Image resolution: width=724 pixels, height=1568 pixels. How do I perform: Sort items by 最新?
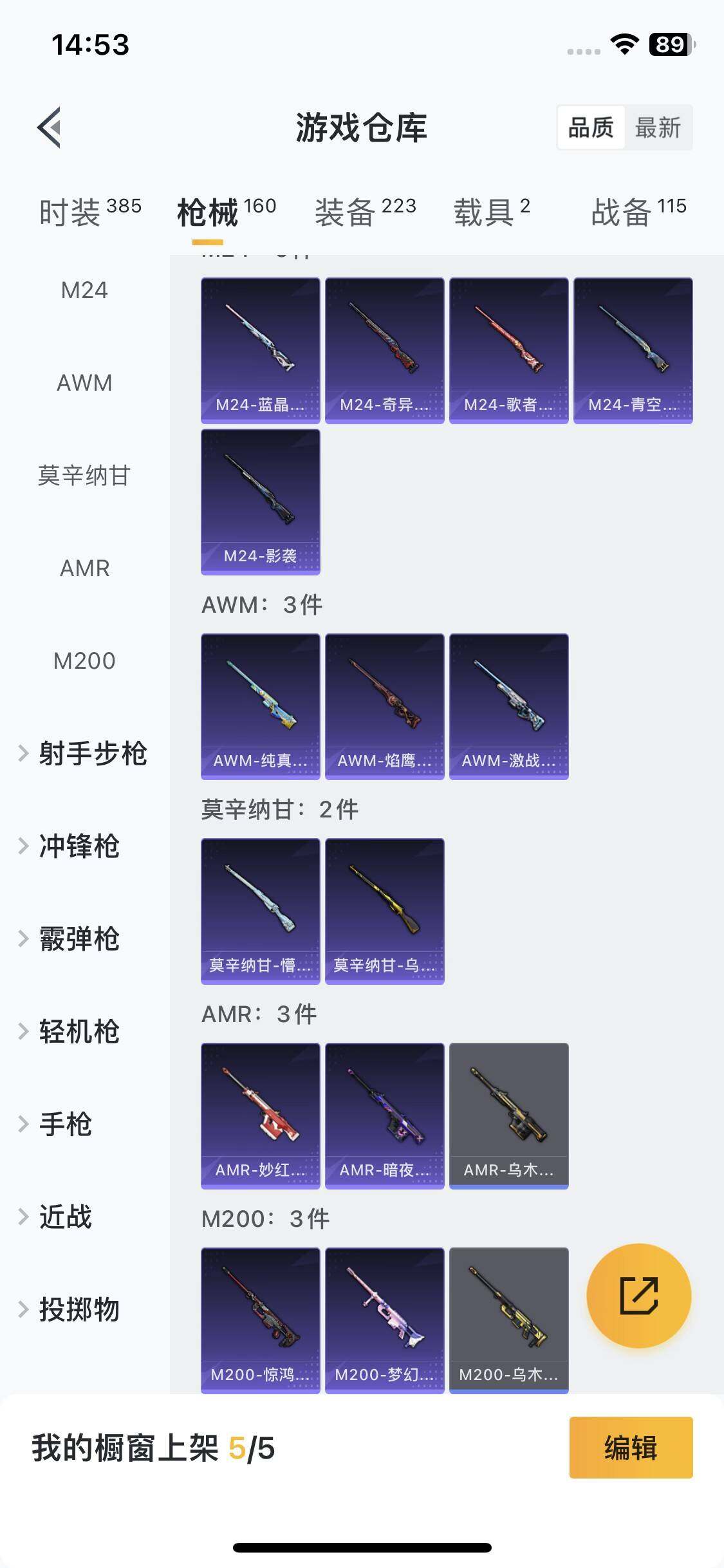tap(658, 127)
